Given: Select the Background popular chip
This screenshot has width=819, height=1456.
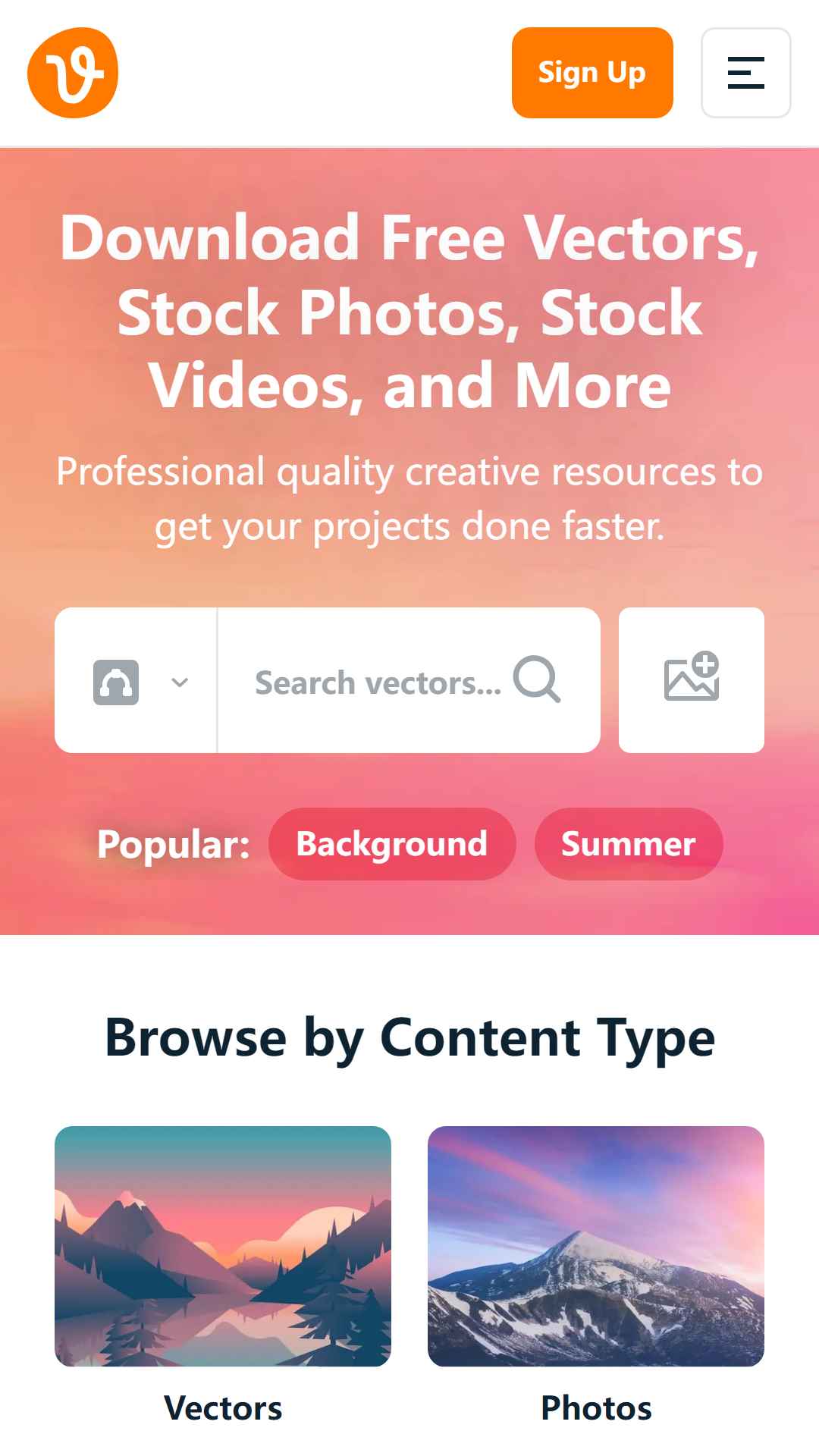Looking at the screenshot, I should tap(392, 844).
